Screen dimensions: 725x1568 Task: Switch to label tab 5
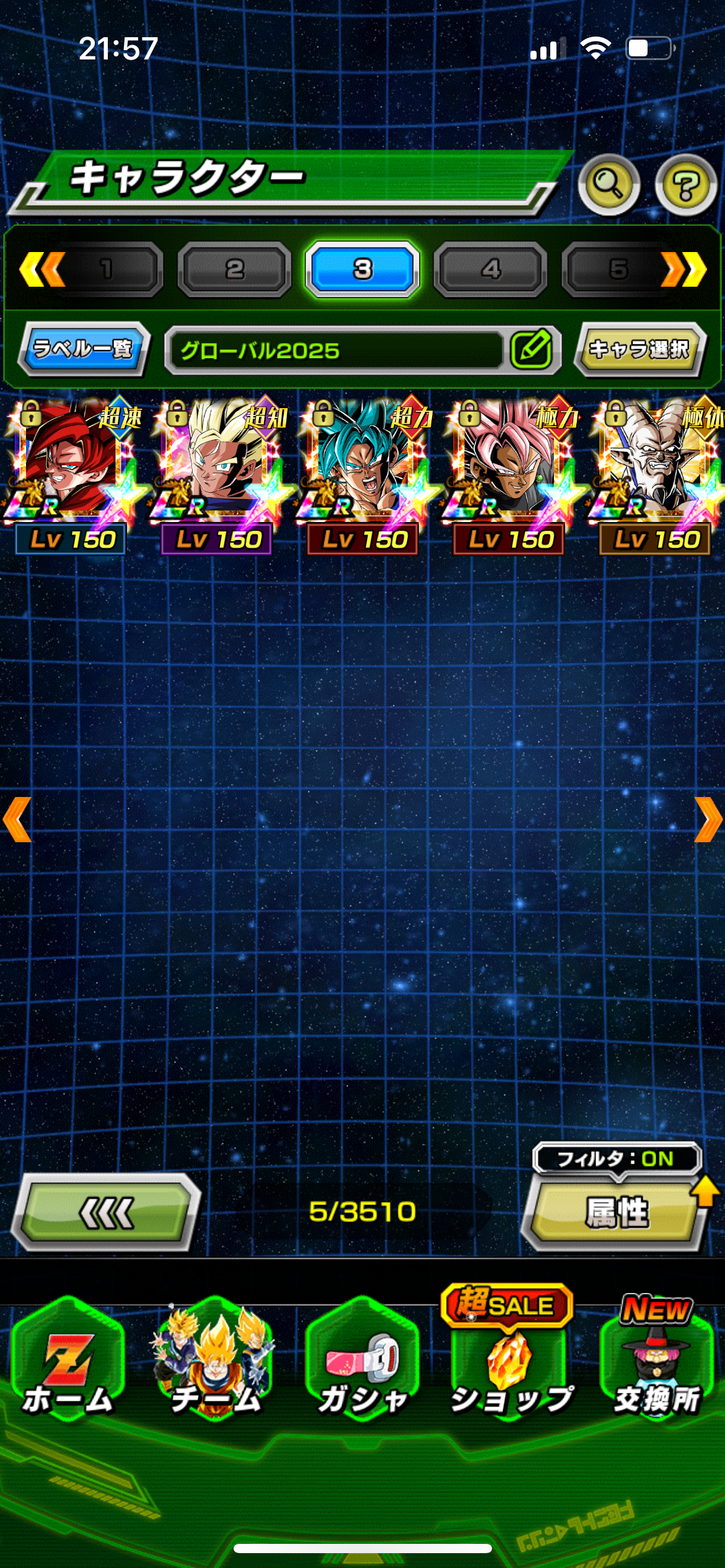point(617,269)
